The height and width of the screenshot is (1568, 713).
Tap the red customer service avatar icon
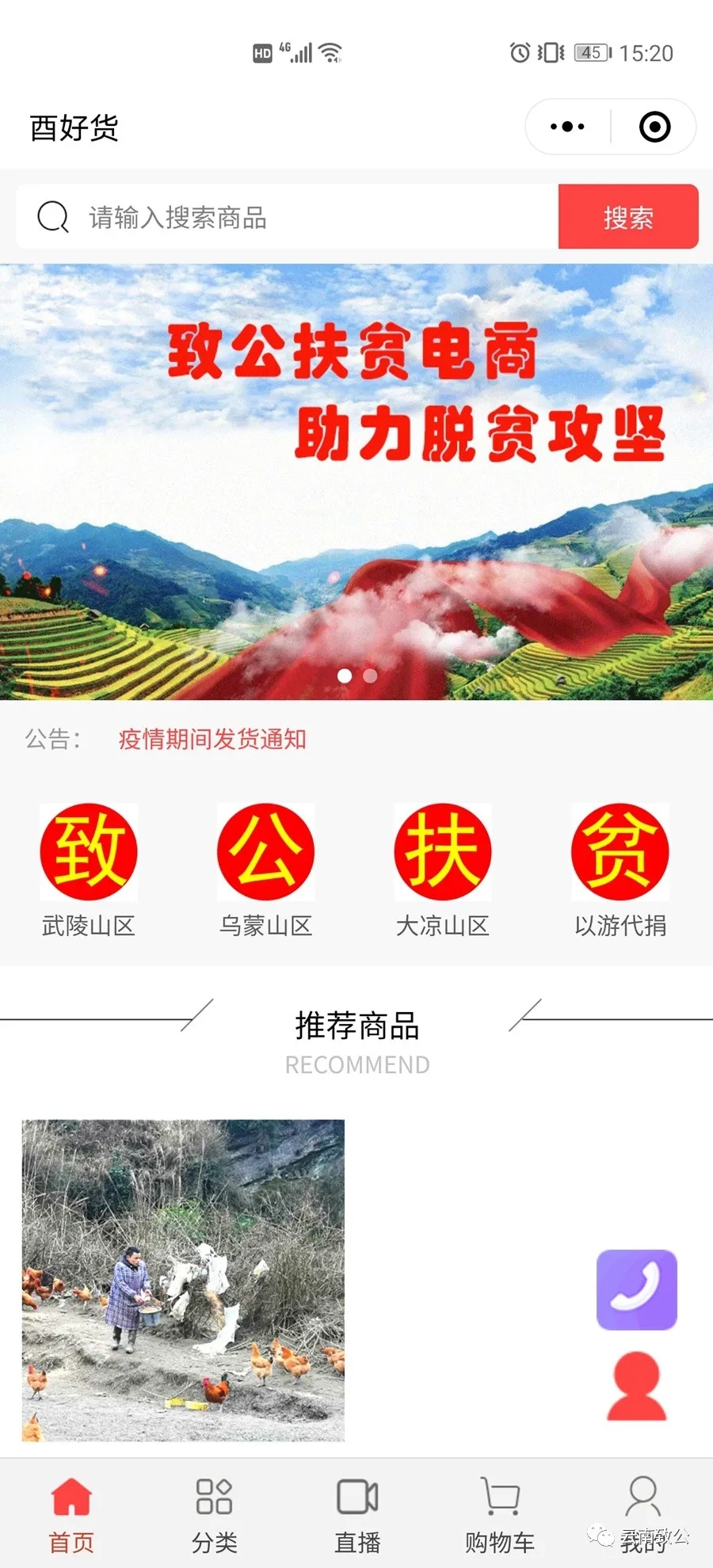click(636, 1386)
